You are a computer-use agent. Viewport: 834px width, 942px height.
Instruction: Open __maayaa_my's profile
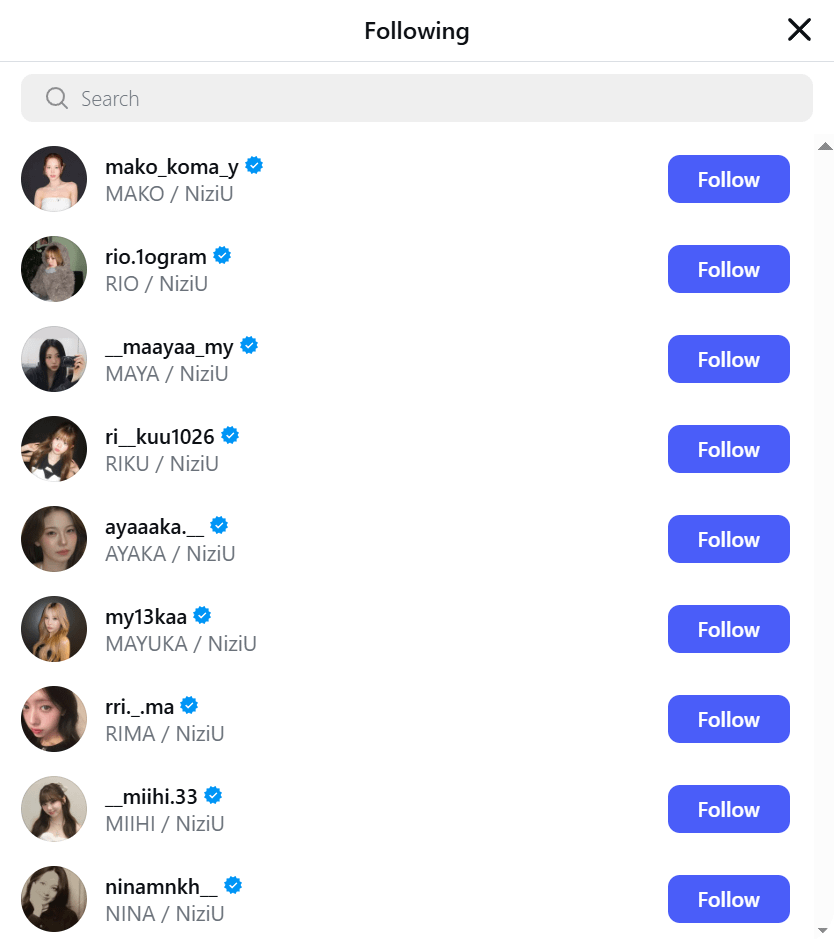pyautogui.click(x=168, y=346)
